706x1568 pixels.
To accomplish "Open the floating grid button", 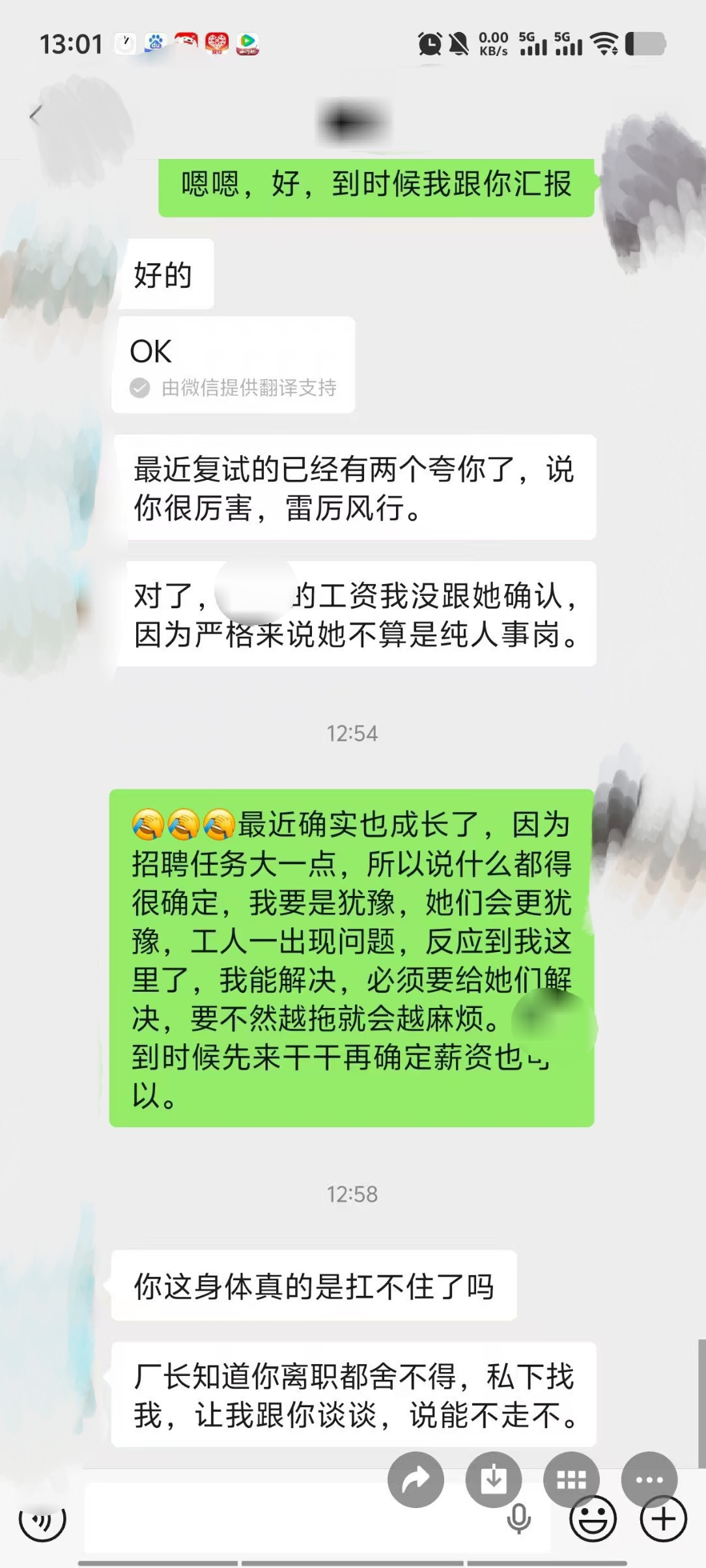I will tap(571, 1479).
